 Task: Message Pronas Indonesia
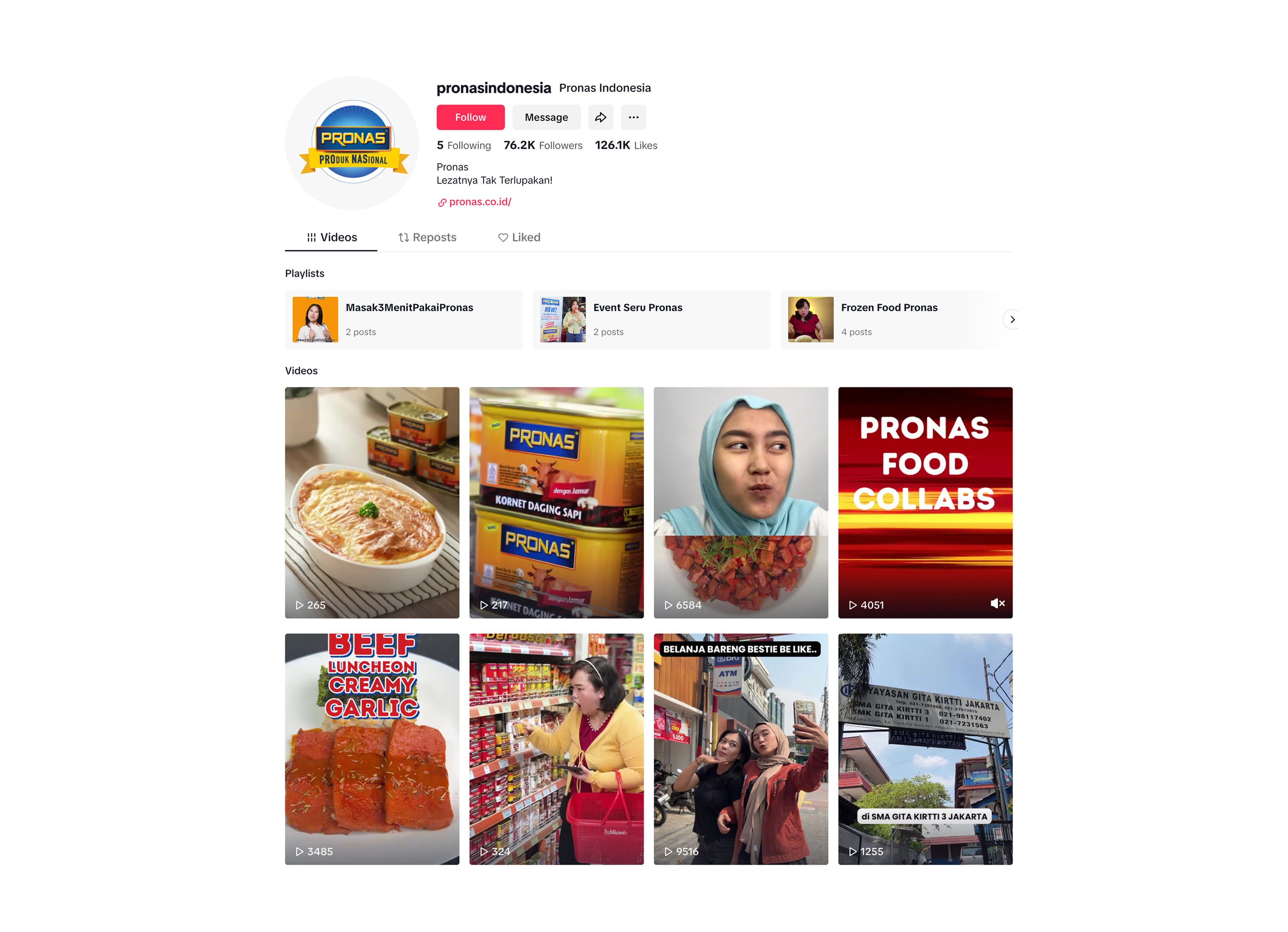(546, 117)
